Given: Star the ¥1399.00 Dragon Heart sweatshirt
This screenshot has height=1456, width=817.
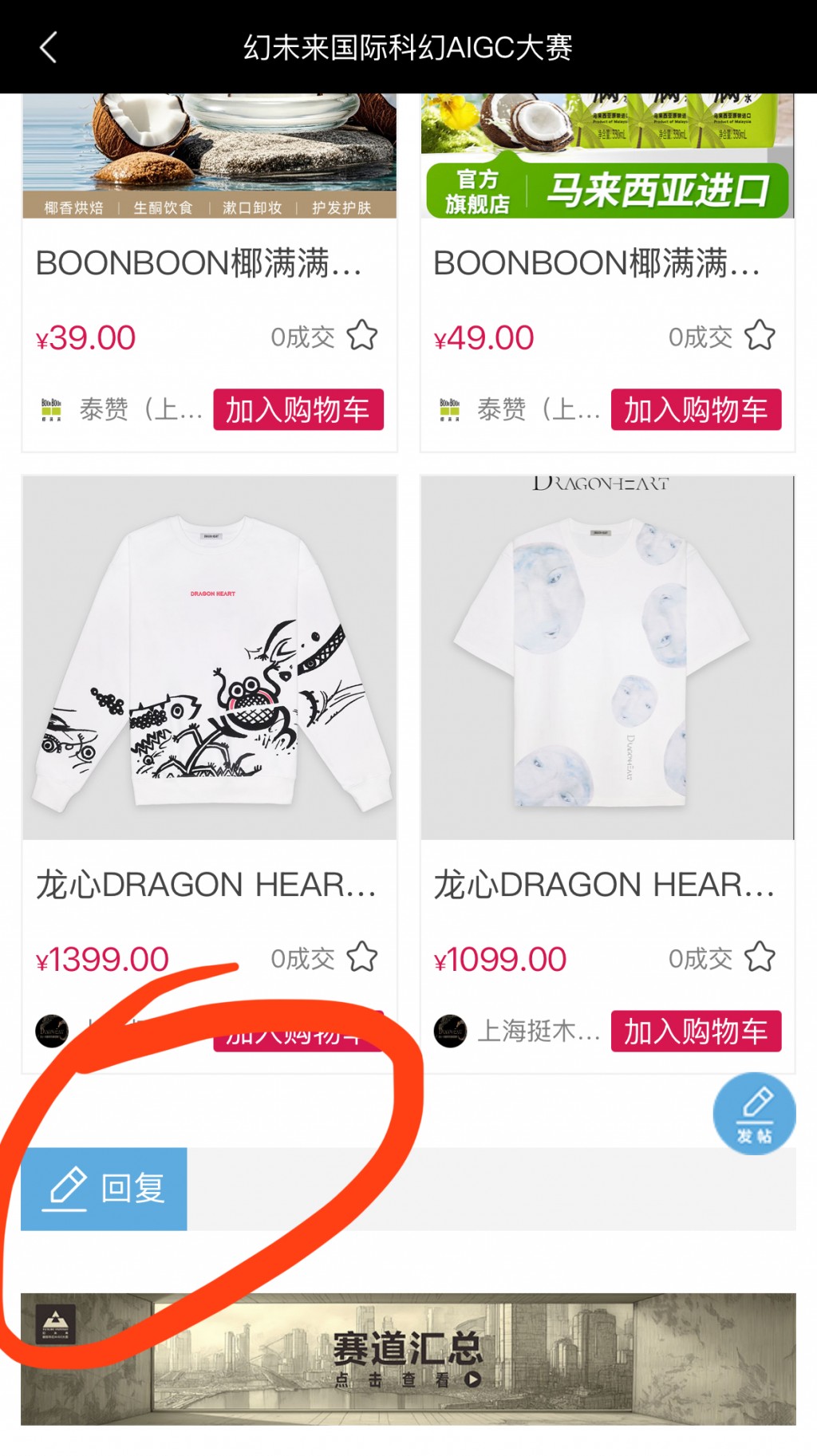Looking at the screenshot, I should [x=362, y=957].
